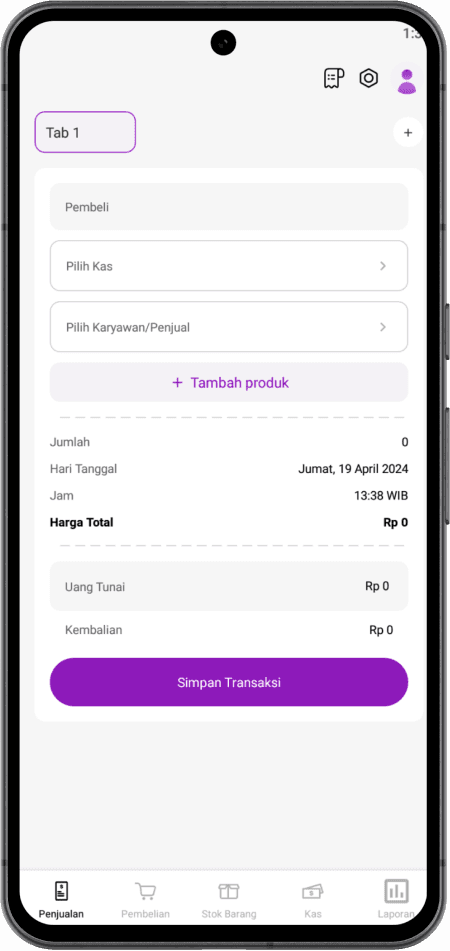The height and width of the screenshot is (951, 450).
Task: Tap Tambah produk to add product
Action: [x=229, y=383]
